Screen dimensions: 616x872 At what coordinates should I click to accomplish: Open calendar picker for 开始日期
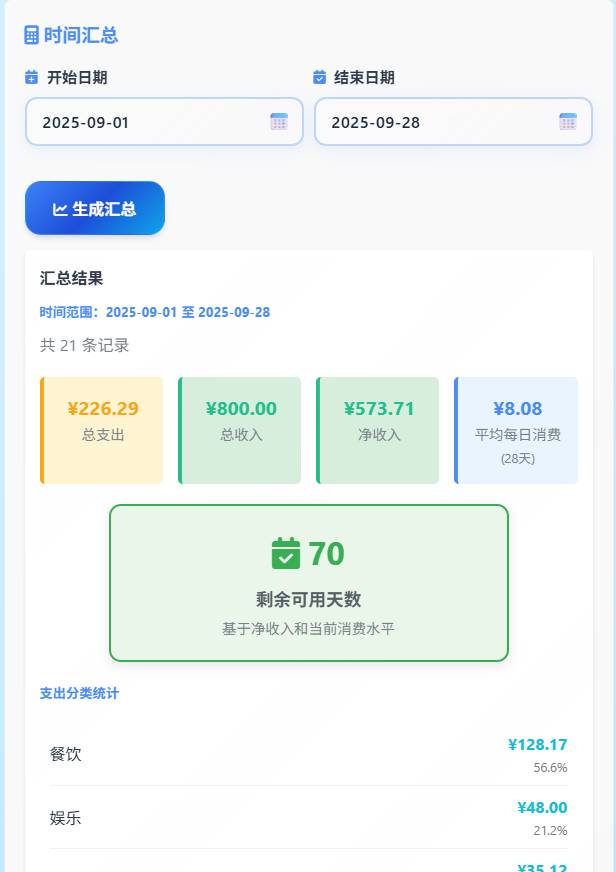[x=279, y=122]
